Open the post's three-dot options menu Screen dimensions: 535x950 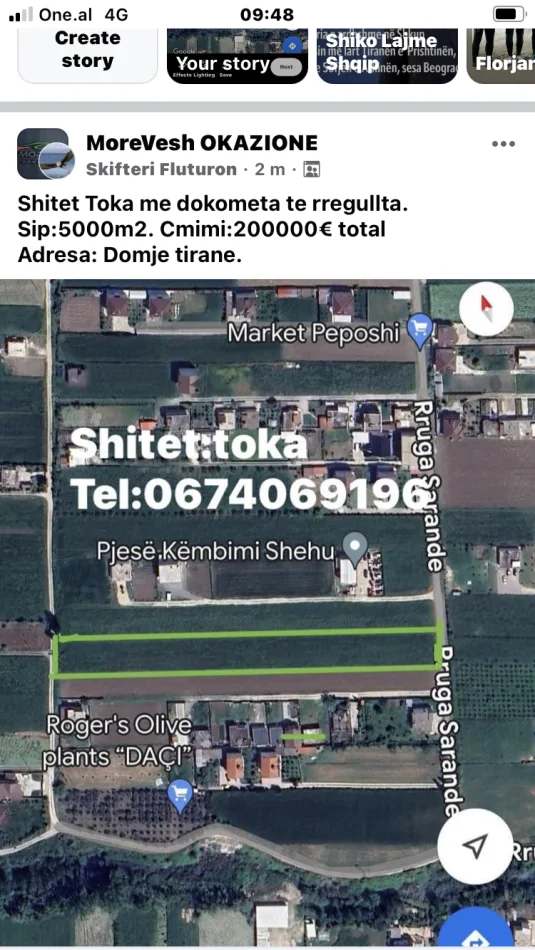point(503,144)
